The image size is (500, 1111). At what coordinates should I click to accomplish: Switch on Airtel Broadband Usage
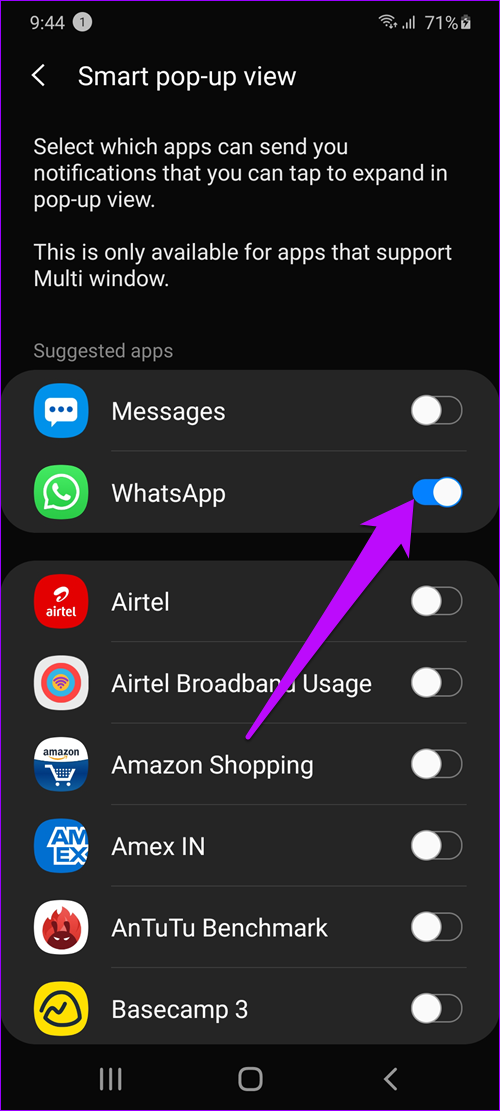point(436,684)
